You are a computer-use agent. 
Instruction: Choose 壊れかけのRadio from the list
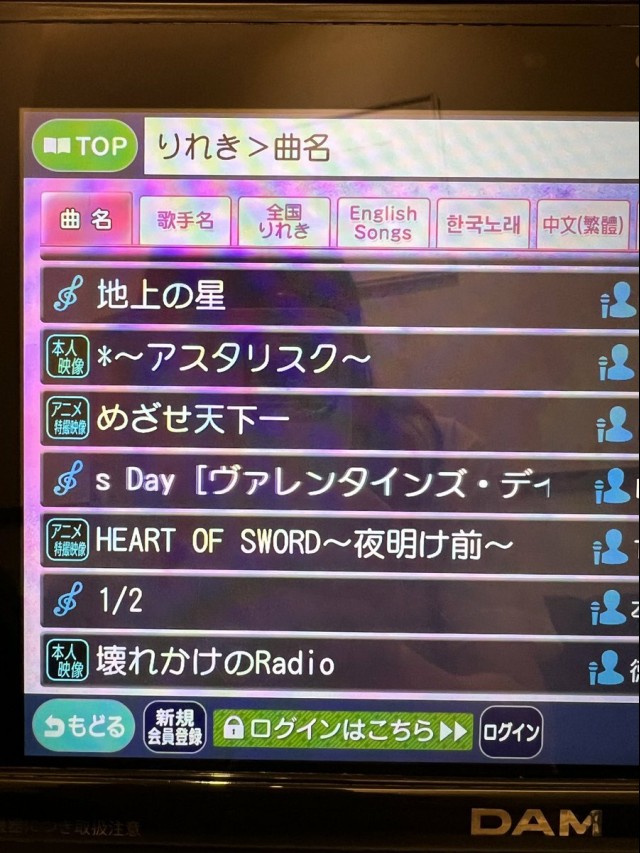click(x=320, y=662)
